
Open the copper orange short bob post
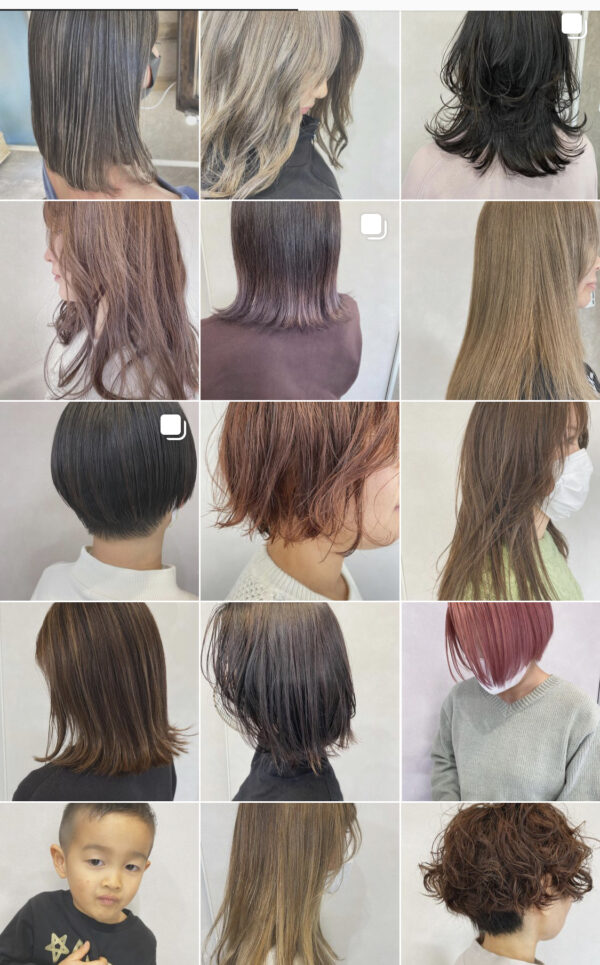click(x=299, y=500)
